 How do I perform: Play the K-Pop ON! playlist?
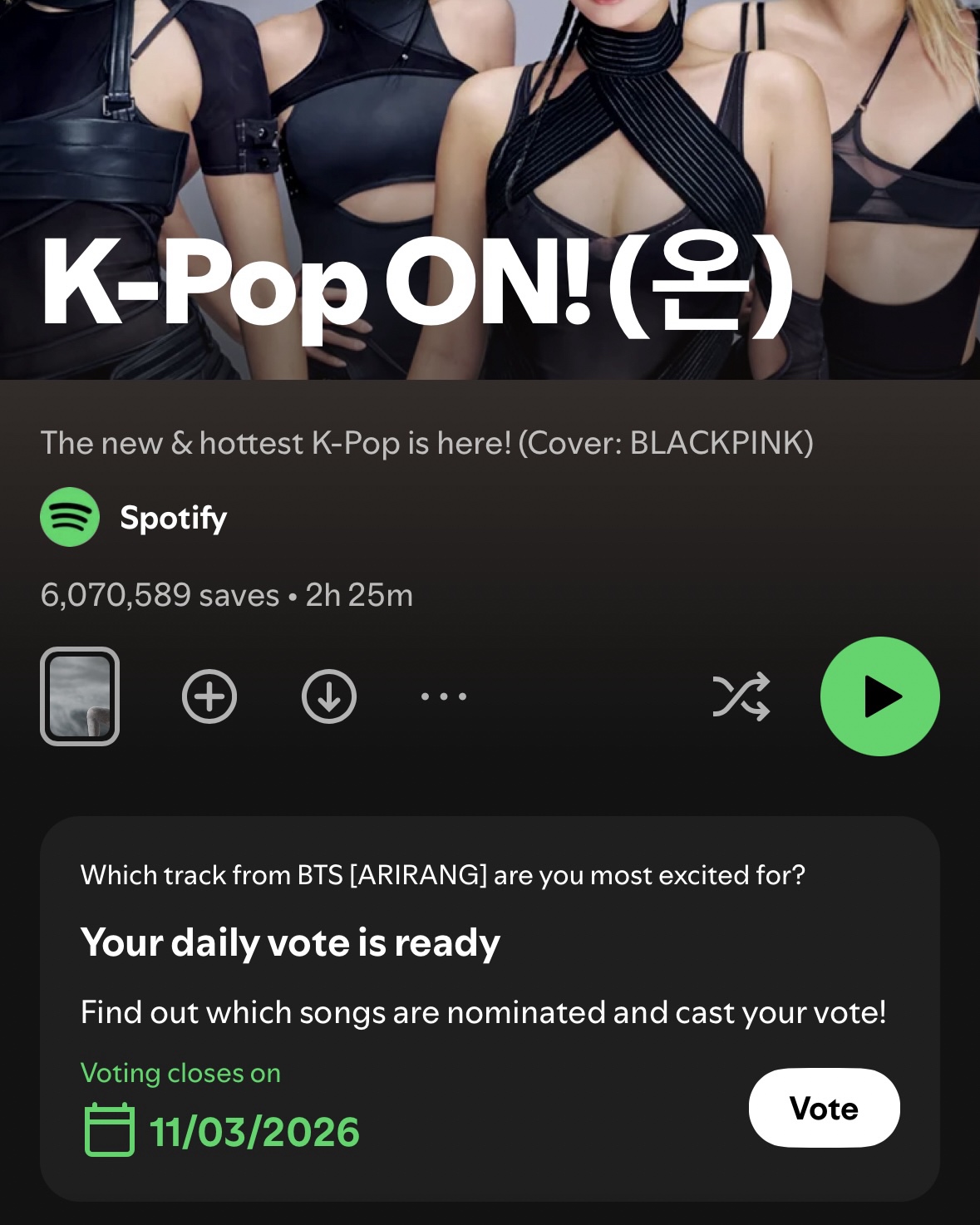tap(879, 696)
